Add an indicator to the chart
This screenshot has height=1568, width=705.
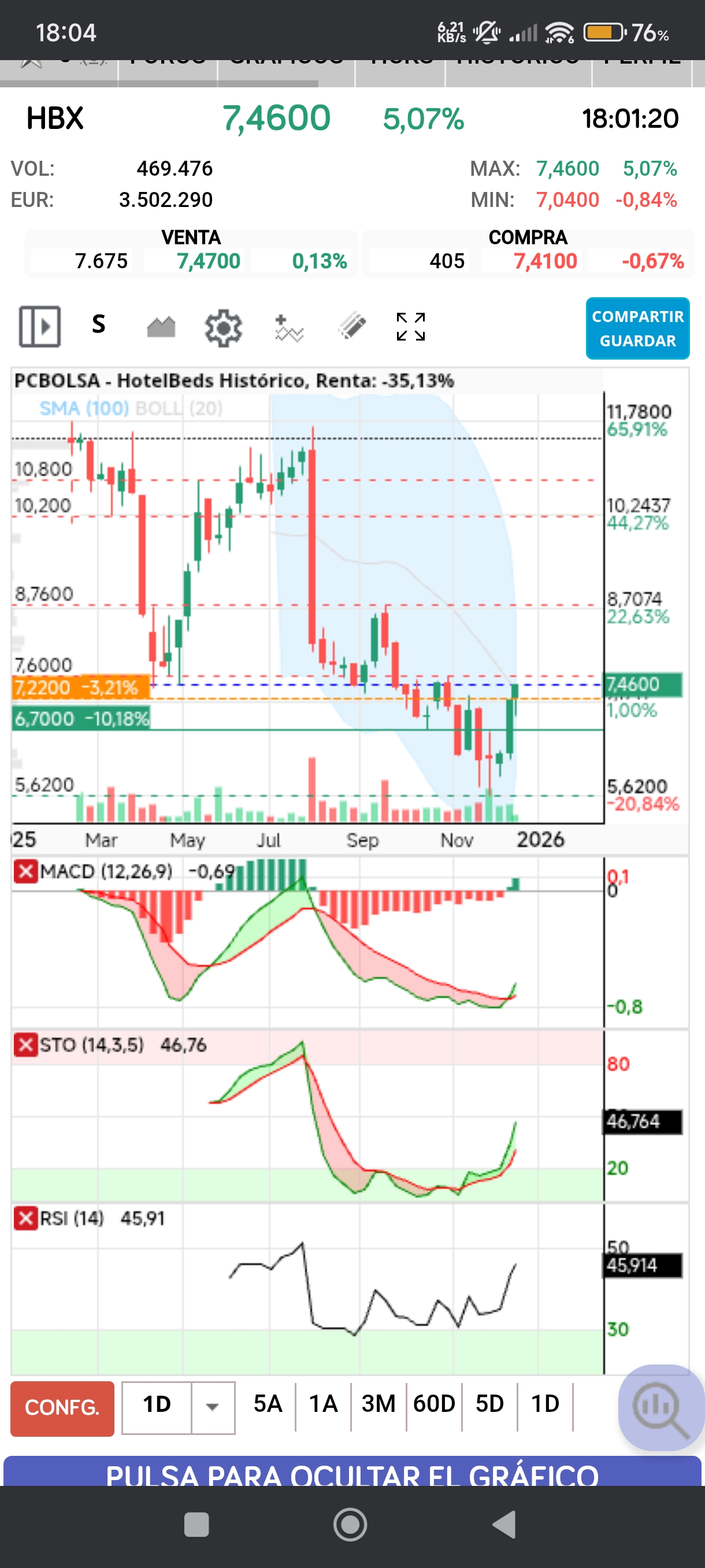pyautogui.click(x=288, y=328)
